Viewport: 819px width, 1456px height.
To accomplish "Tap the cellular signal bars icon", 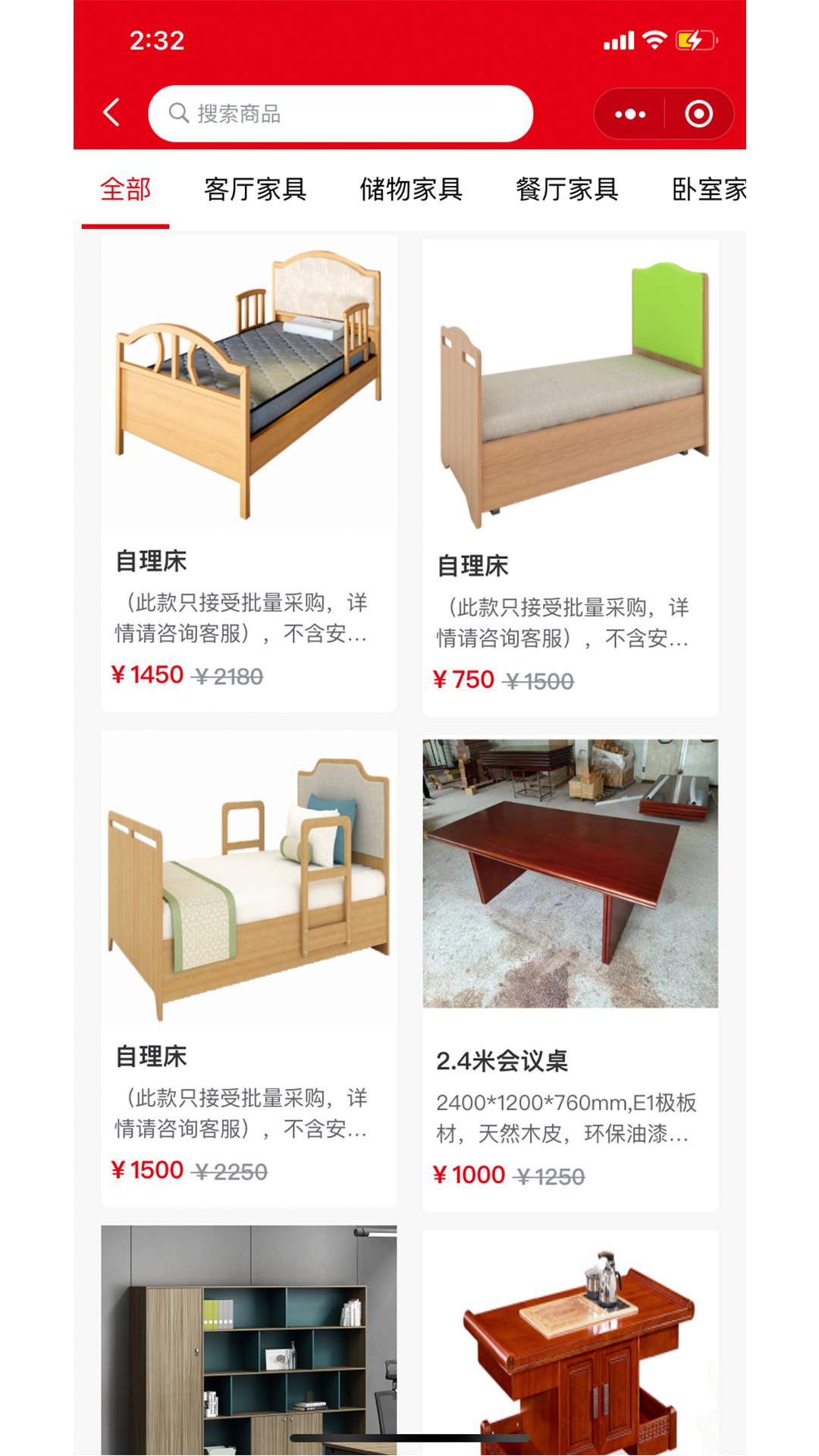I will pos(617,39).
